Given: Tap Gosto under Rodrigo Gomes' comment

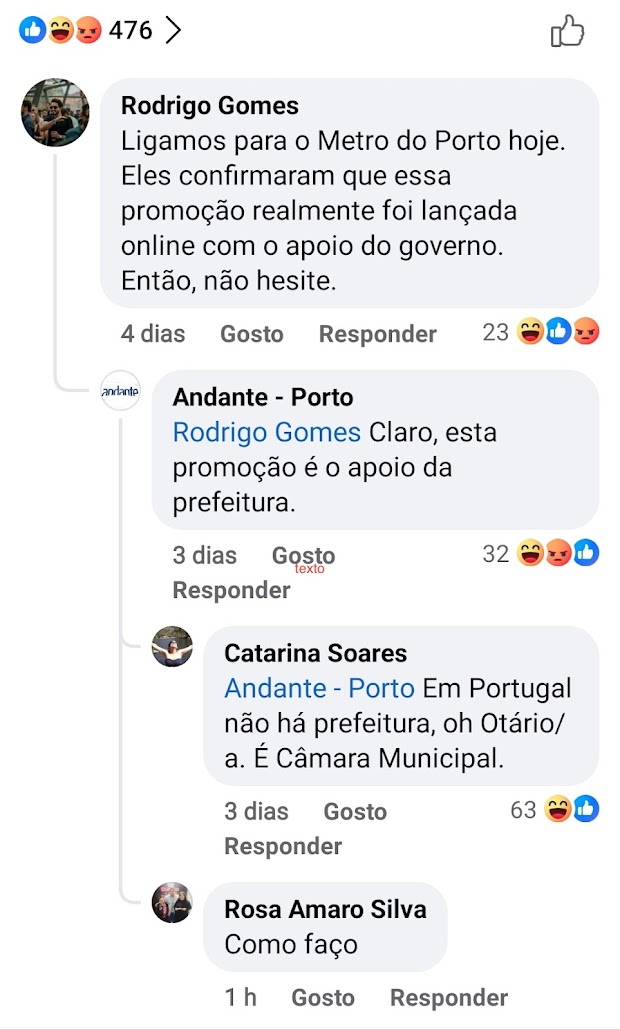Looking at the screenshot, I should [x=251, y=334].
